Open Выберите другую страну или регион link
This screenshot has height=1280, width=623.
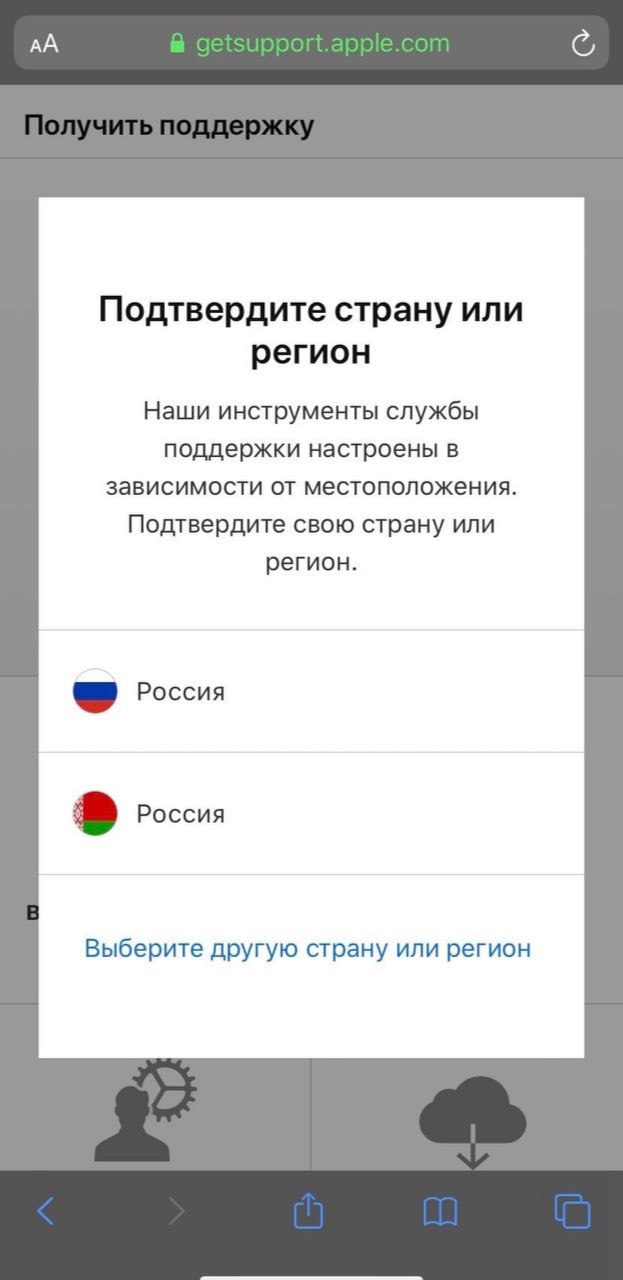click(308, 948)
